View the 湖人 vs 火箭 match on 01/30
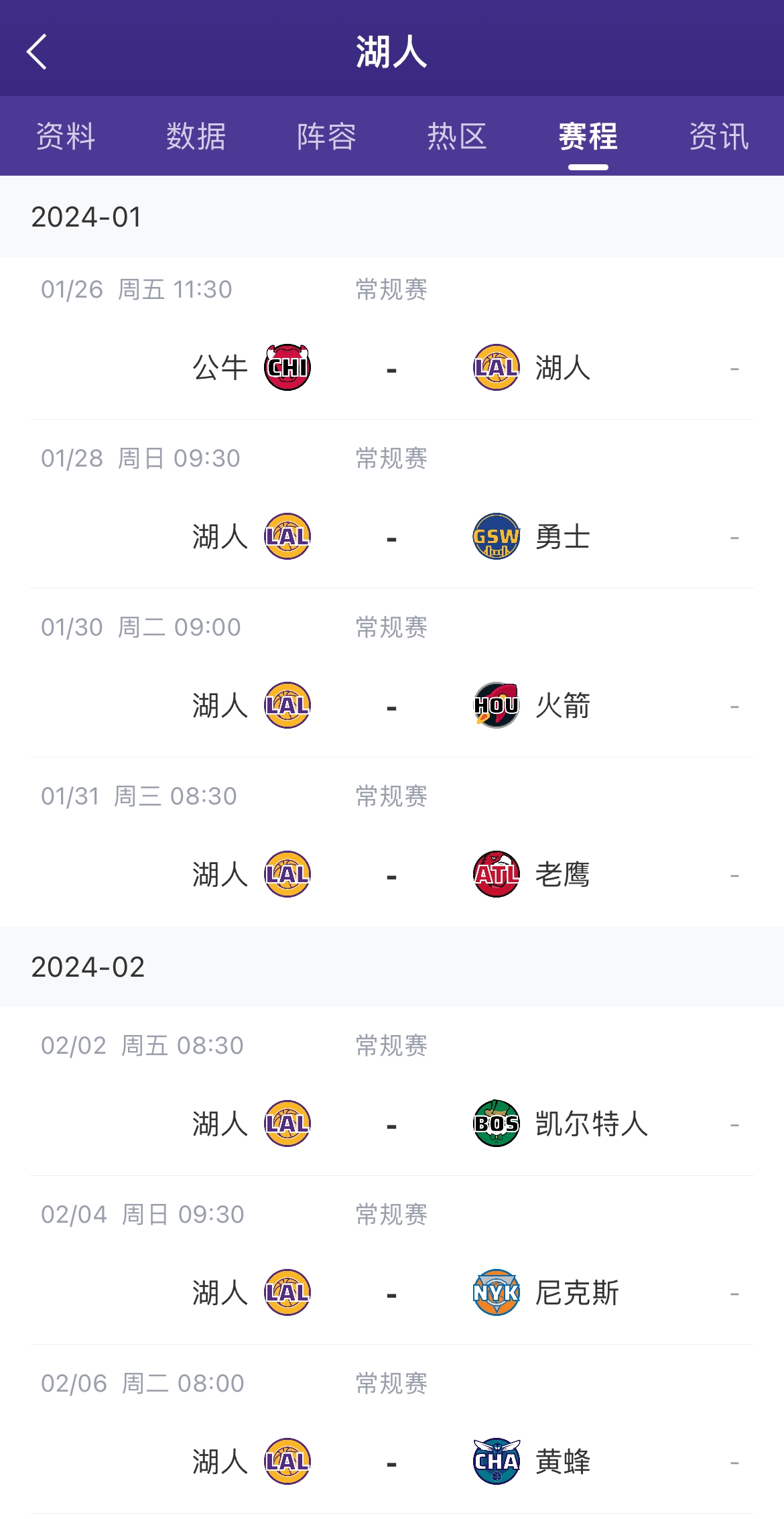The width and height of the screenshot is (784, 1519). point(392,673)
